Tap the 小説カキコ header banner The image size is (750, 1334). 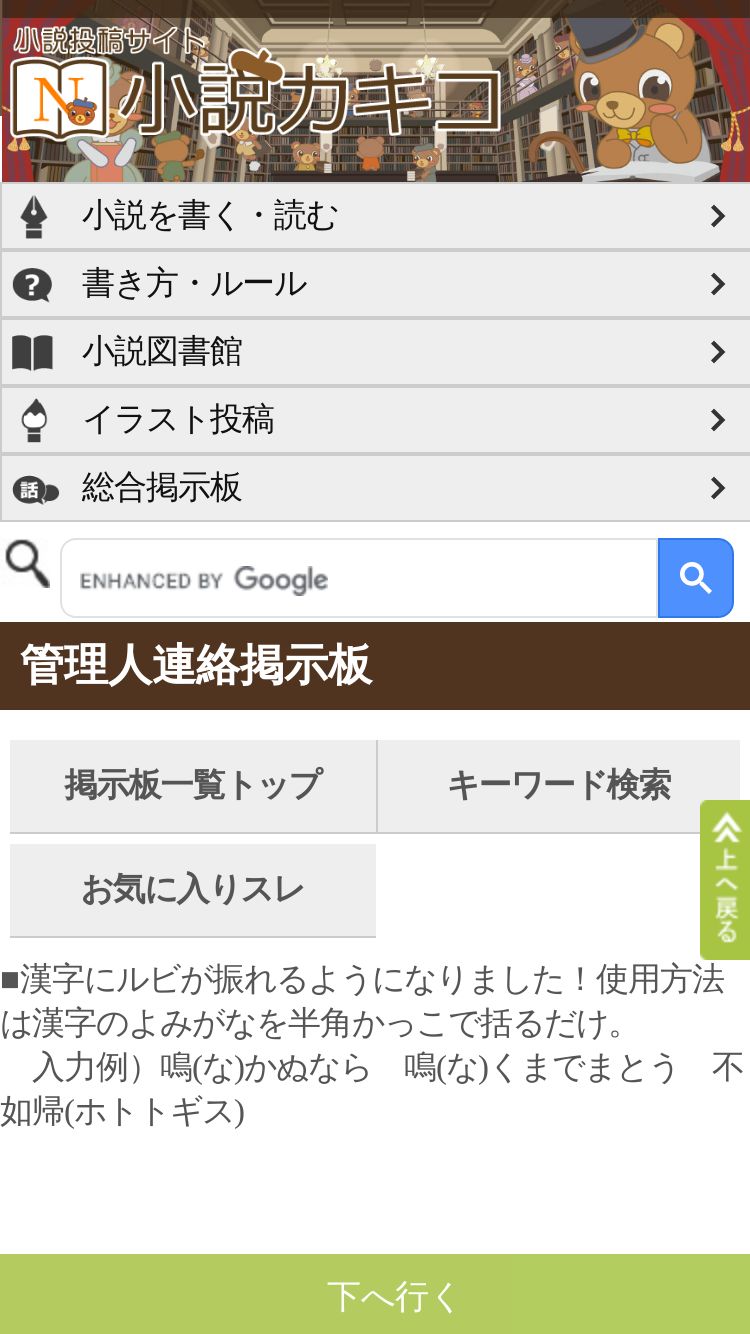tap(375, 91)
